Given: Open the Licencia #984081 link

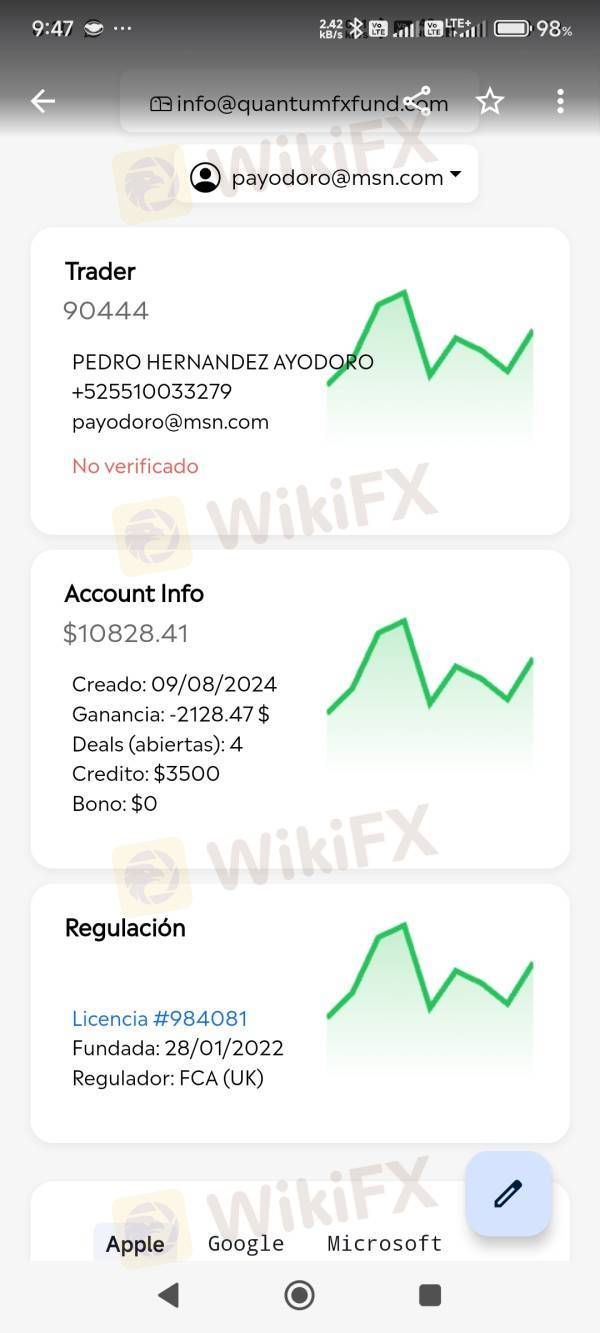Looking at the screenshot, I should (x=160, y=1018).
